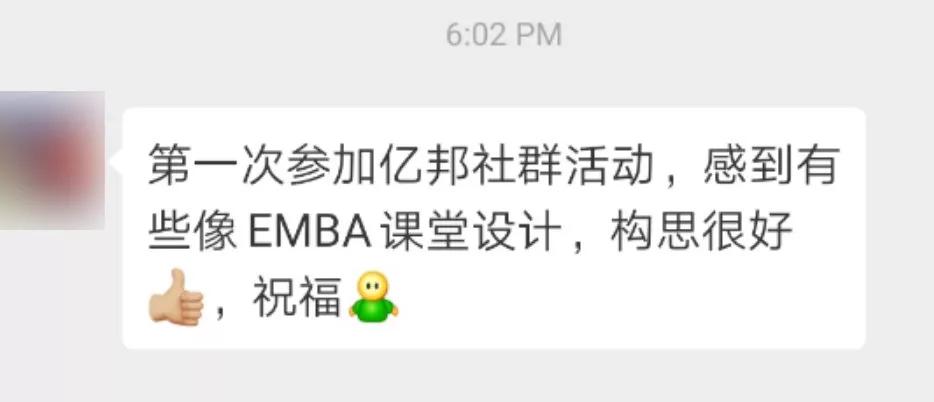Open the sender's blurred profile avatar
934x402 pixels.
(50, 160)
